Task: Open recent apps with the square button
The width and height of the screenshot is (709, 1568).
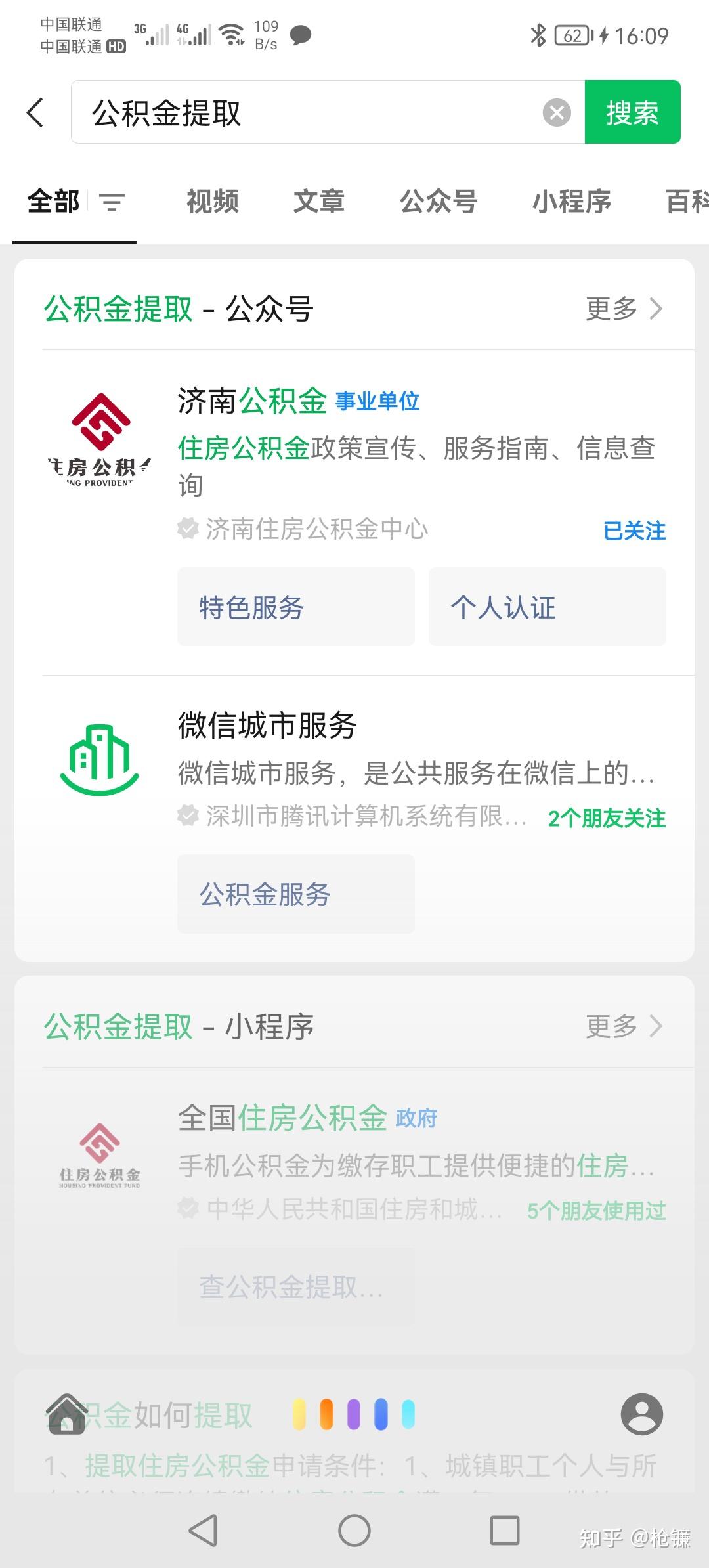Action: coord(505,1531)
